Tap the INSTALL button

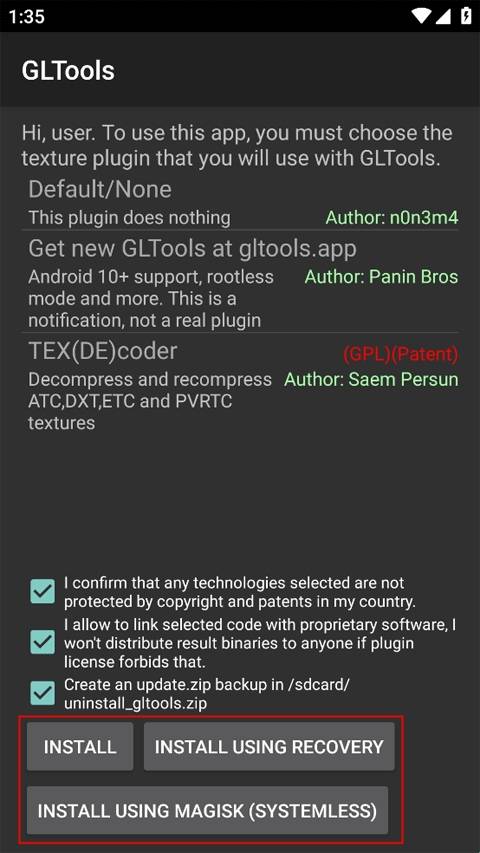tap(80, 746)
